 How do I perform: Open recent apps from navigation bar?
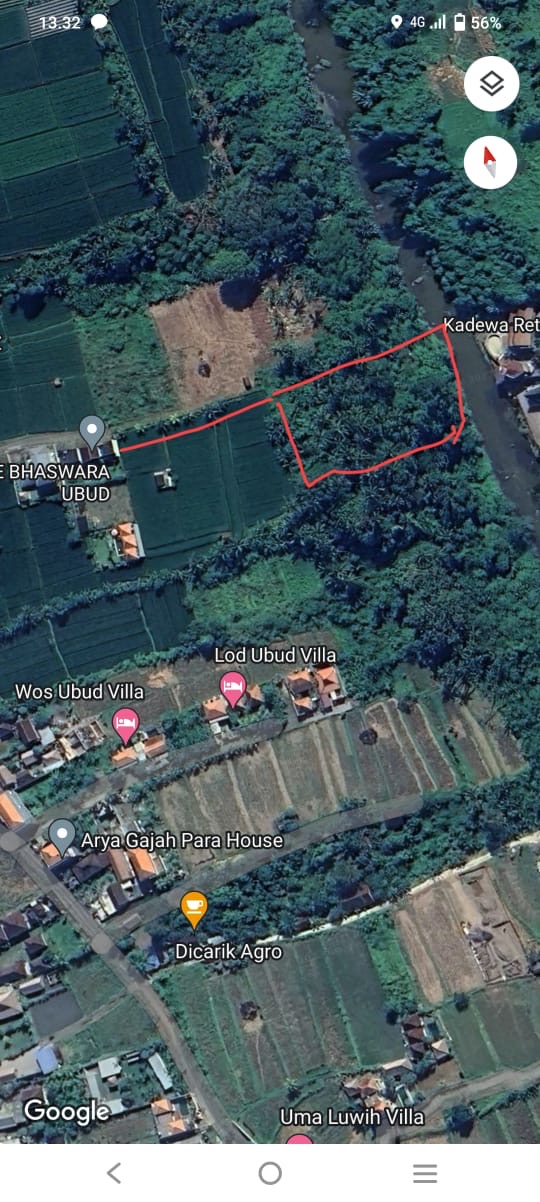425,1173
